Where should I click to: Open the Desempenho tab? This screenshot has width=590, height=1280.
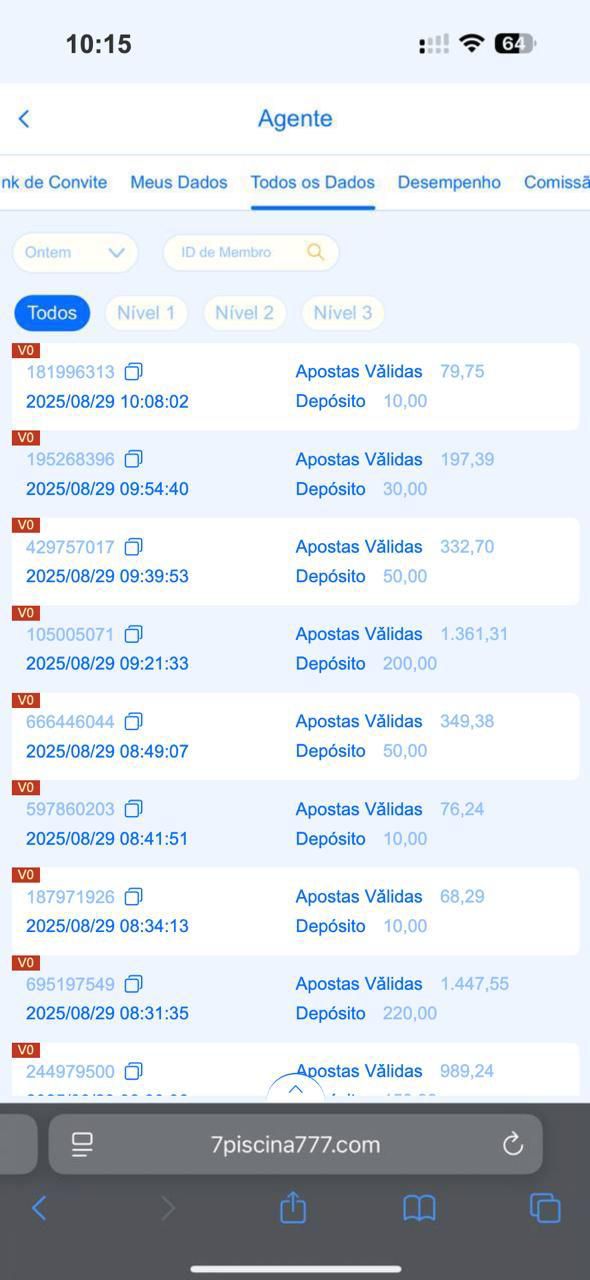click(x=449, y=182)
